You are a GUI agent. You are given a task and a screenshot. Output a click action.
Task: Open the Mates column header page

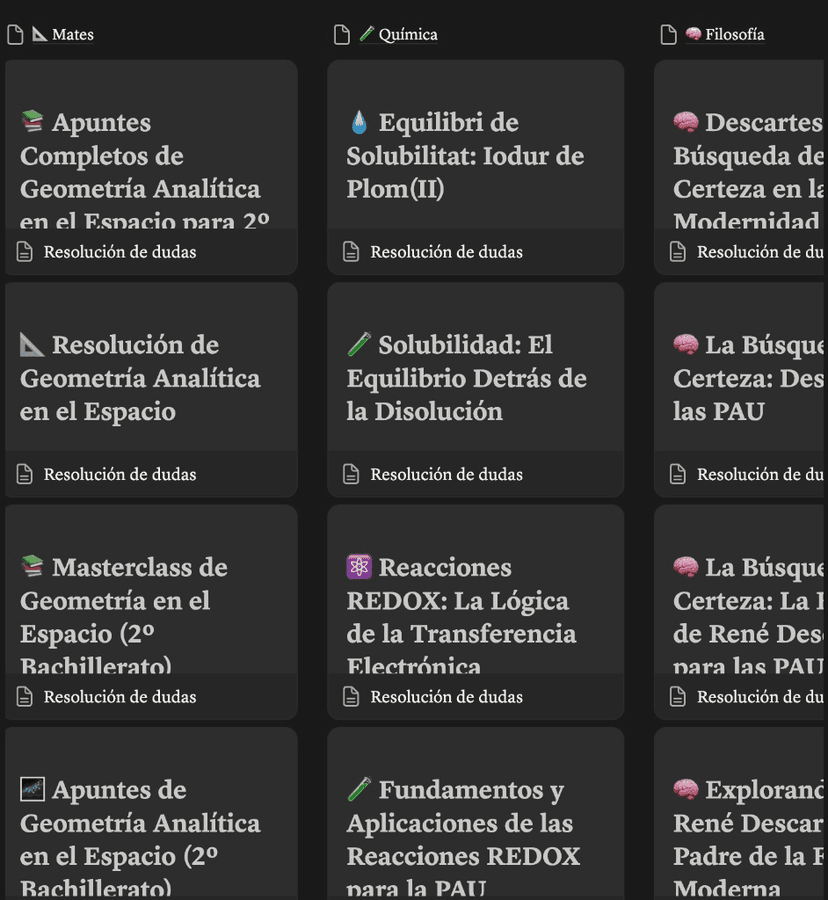pos(64,33)
